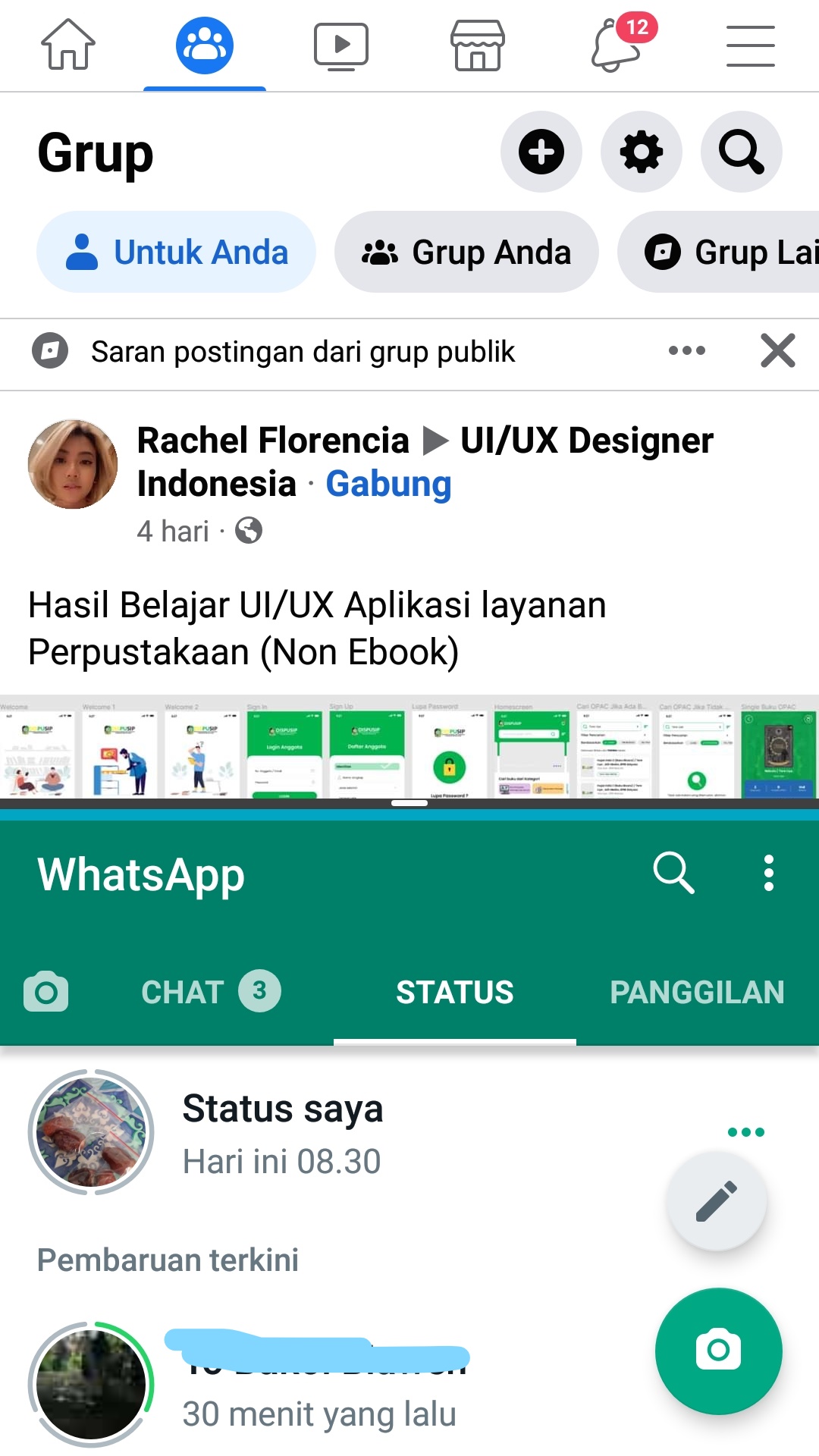Open the Facebook hamburger menu
Image resolution: width=819 pixels, height=1456 pixels.
click(751, 45)
